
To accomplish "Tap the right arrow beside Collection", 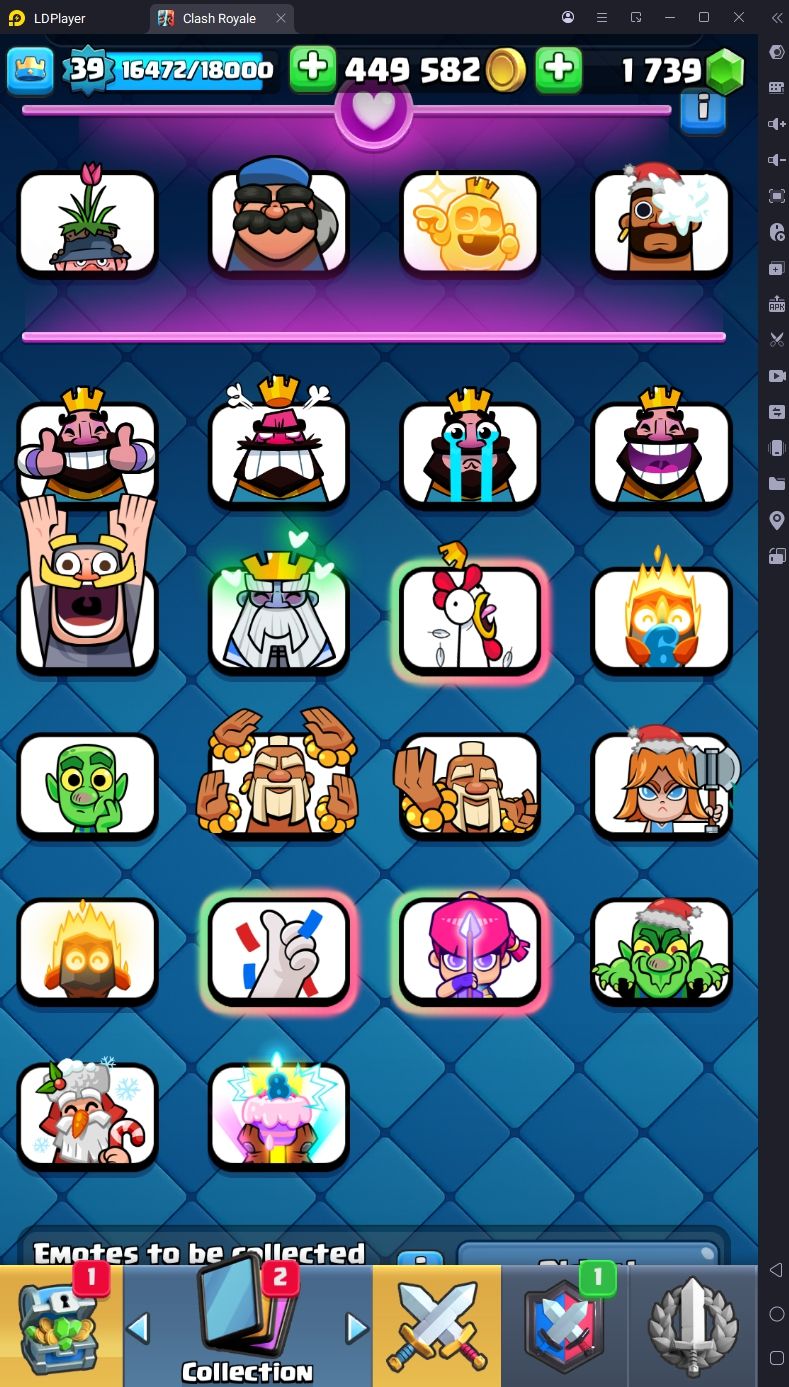I will point(356,1328).
